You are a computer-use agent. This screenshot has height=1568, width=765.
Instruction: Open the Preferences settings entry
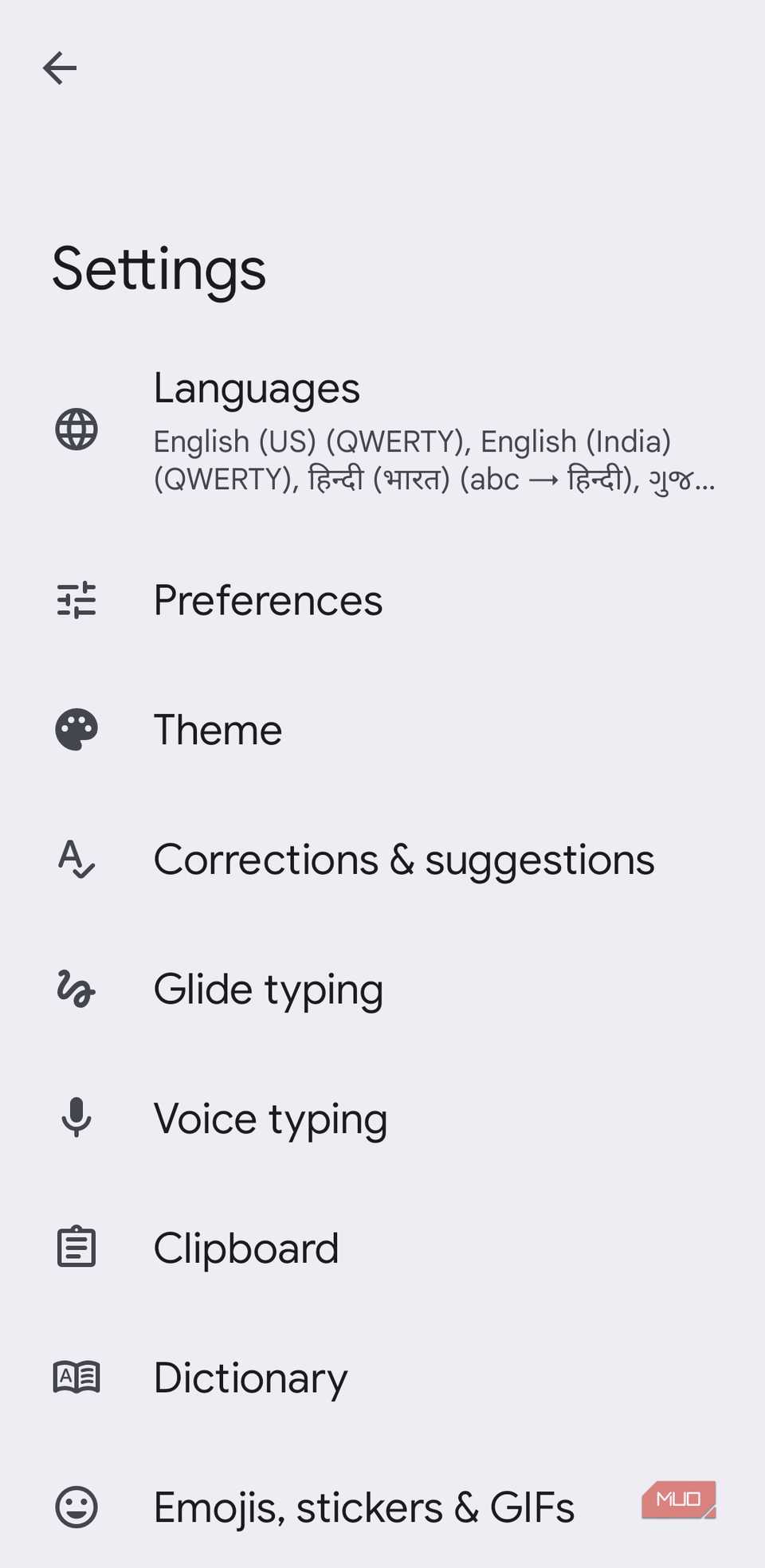pos(382,600)
